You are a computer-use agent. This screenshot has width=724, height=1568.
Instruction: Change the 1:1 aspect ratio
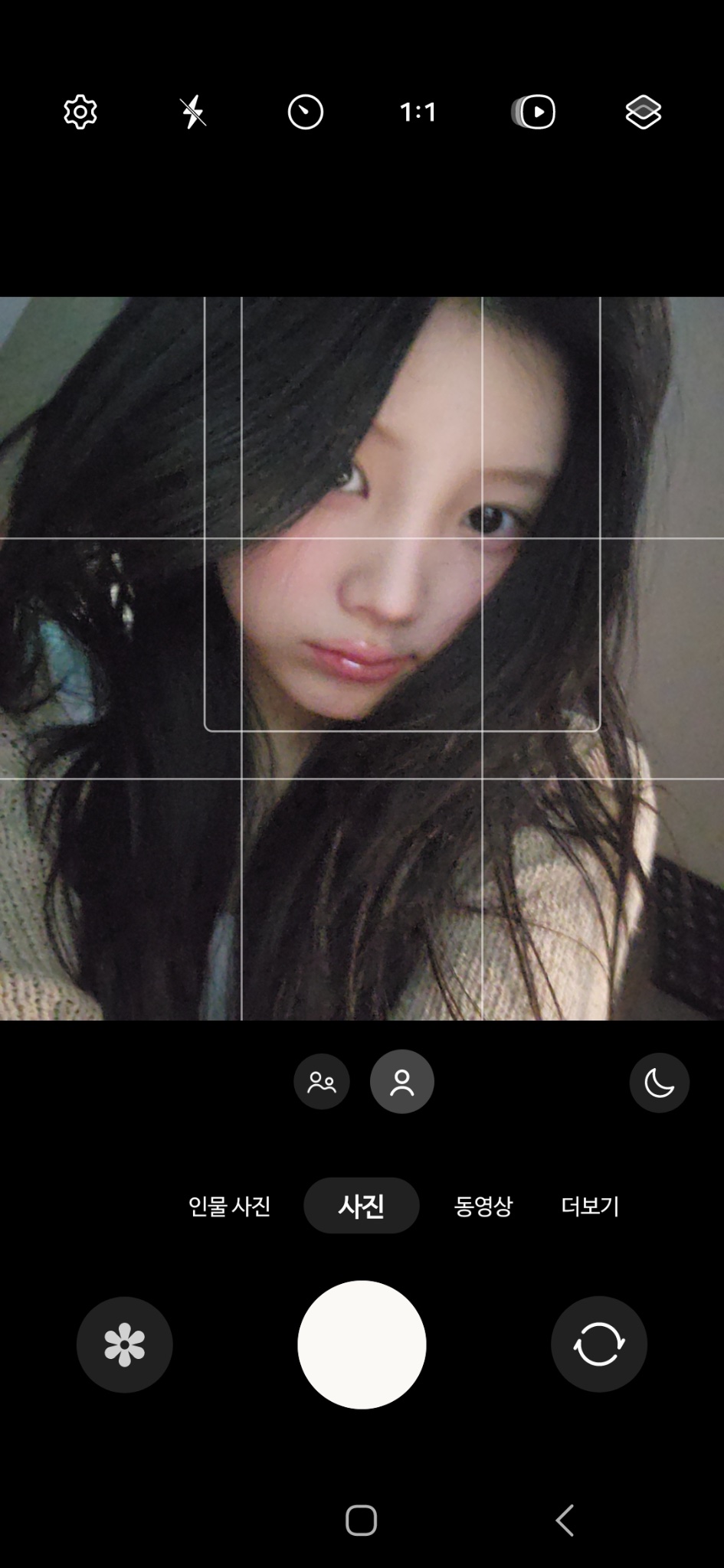click(x=418, y=113)
